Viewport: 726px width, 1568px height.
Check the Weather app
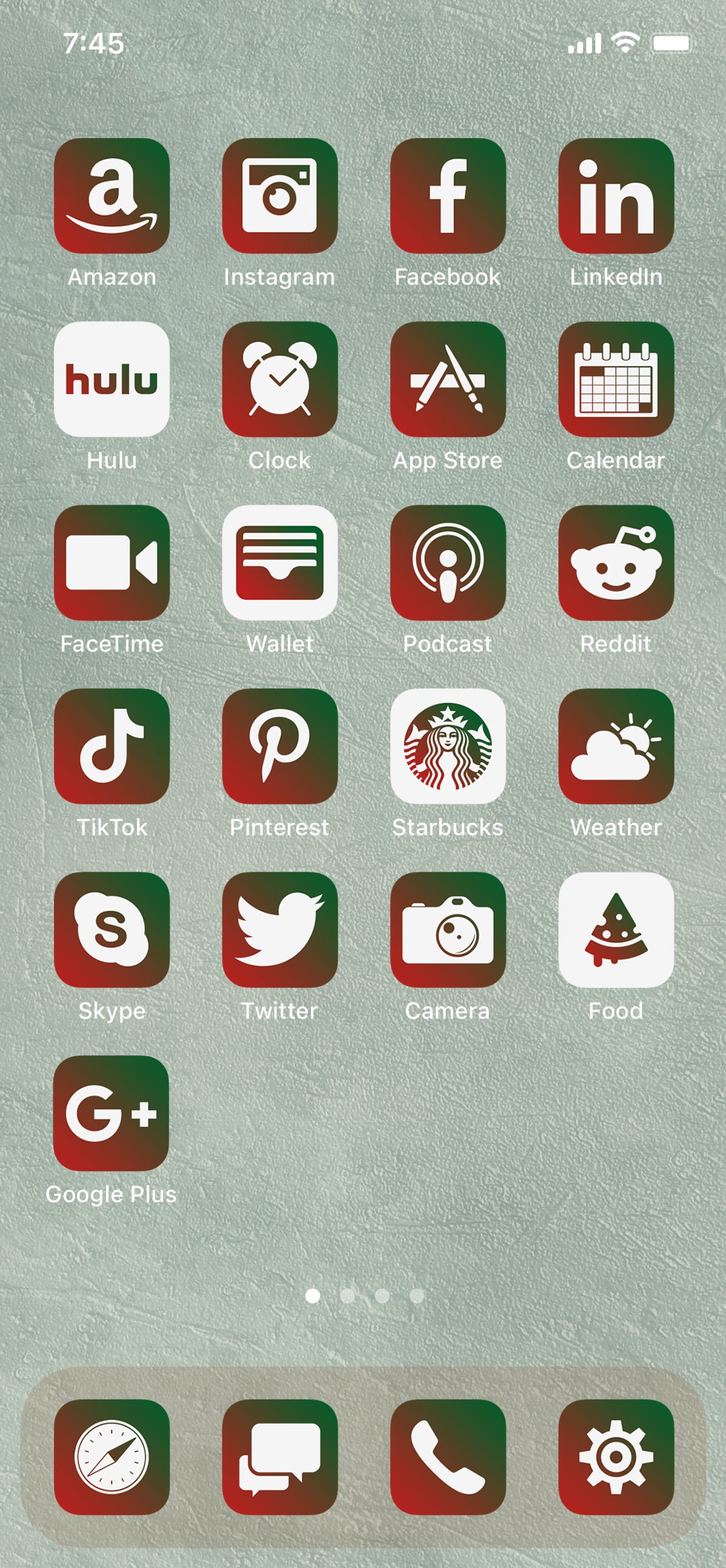[616, 746]
